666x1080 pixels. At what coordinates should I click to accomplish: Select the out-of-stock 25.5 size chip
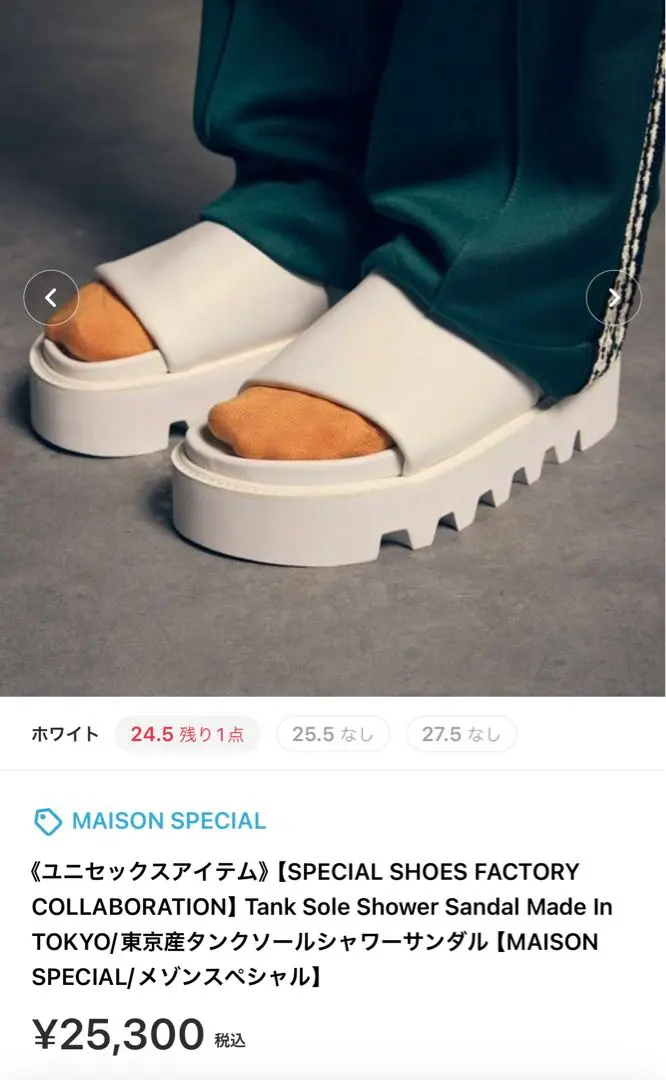pos(333,734)
